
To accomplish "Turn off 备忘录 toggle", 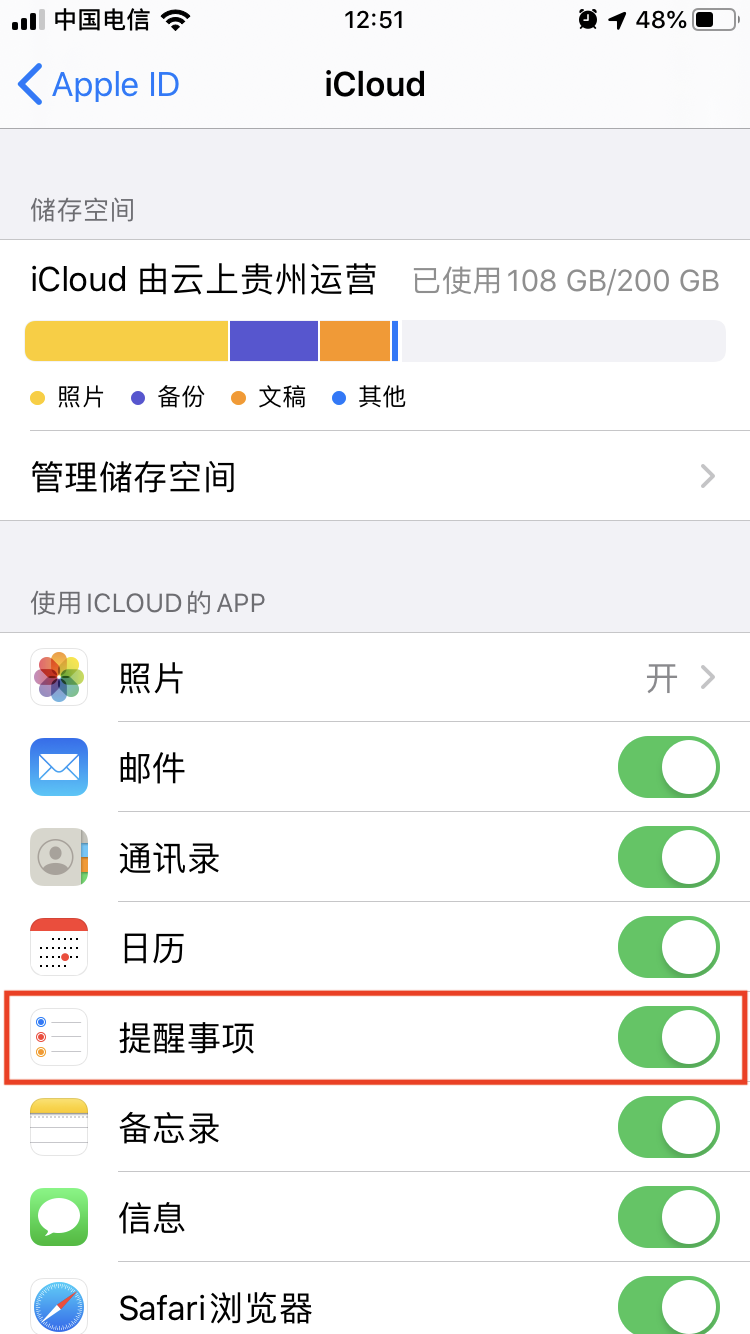I will (x=668, y=1128).
